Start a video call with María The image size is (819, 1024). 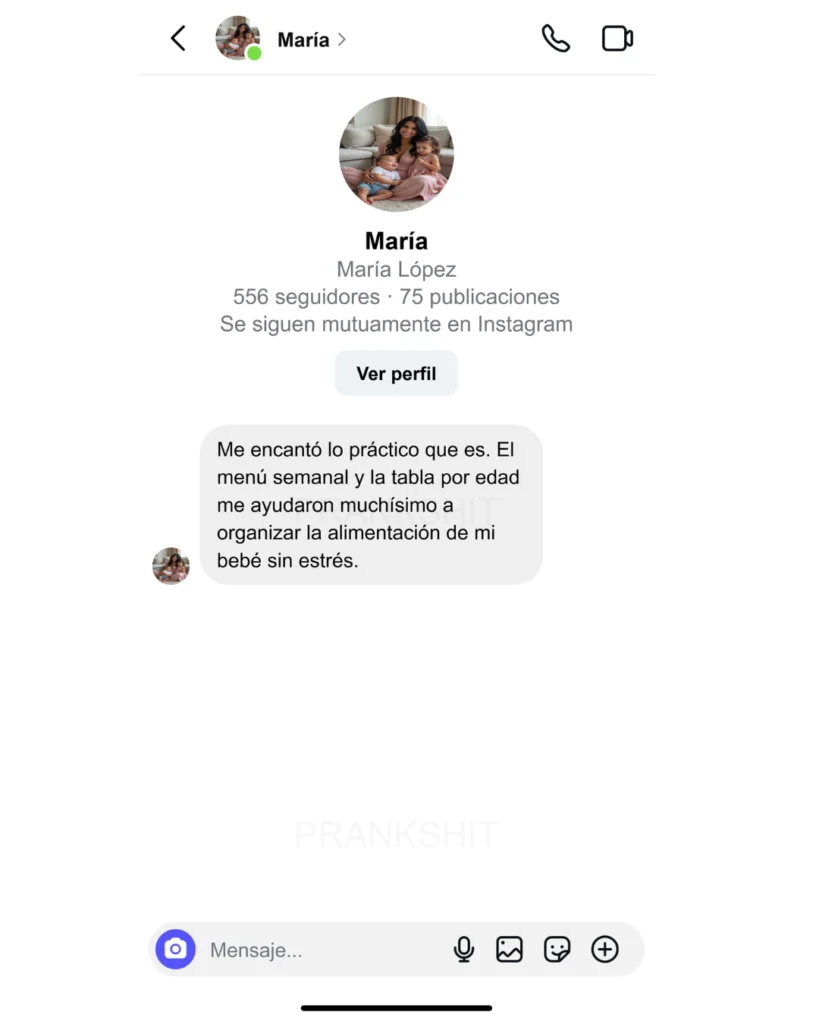pos(617,39)
